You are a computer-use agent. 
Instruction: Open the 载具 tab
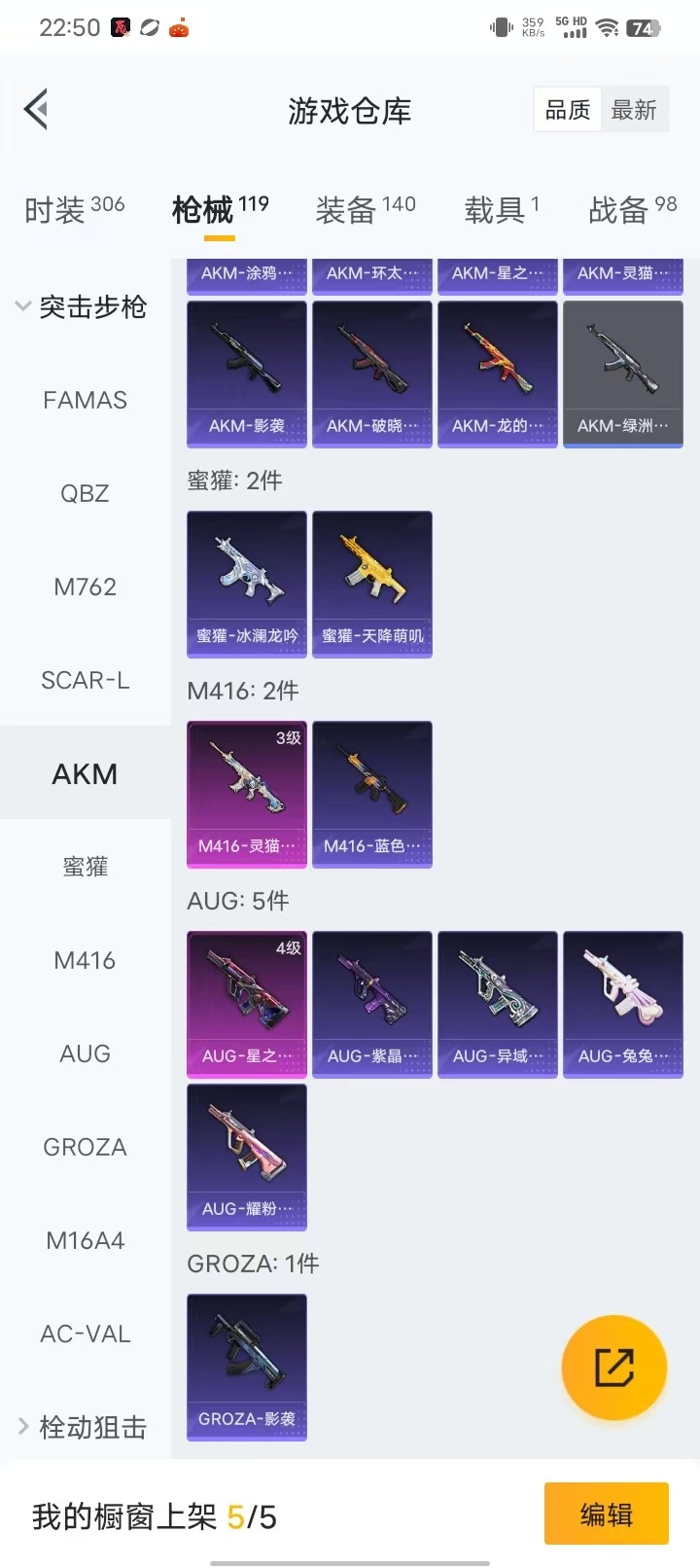[x=501, y=209]
